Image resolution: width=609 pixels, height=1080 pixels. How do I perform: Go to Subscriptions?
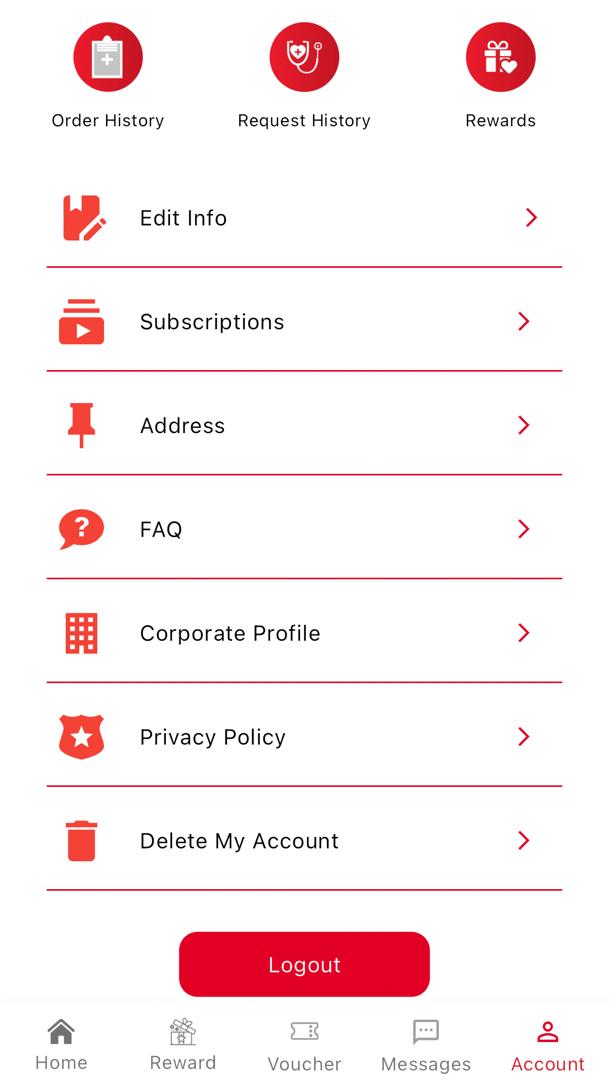(304, 322)
